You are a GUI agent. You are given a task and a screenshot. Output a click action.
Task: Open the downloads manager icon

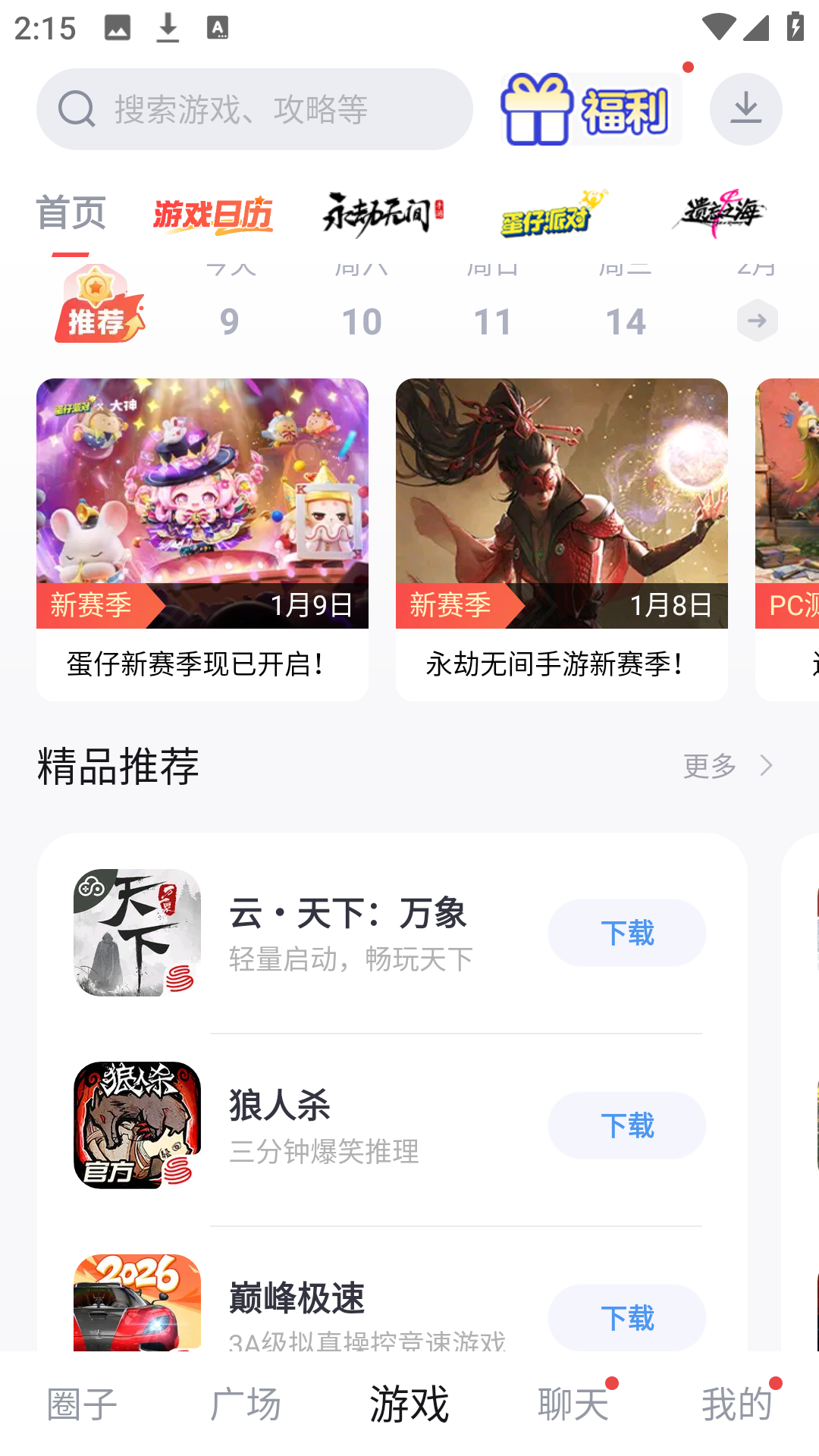[745, 109]
